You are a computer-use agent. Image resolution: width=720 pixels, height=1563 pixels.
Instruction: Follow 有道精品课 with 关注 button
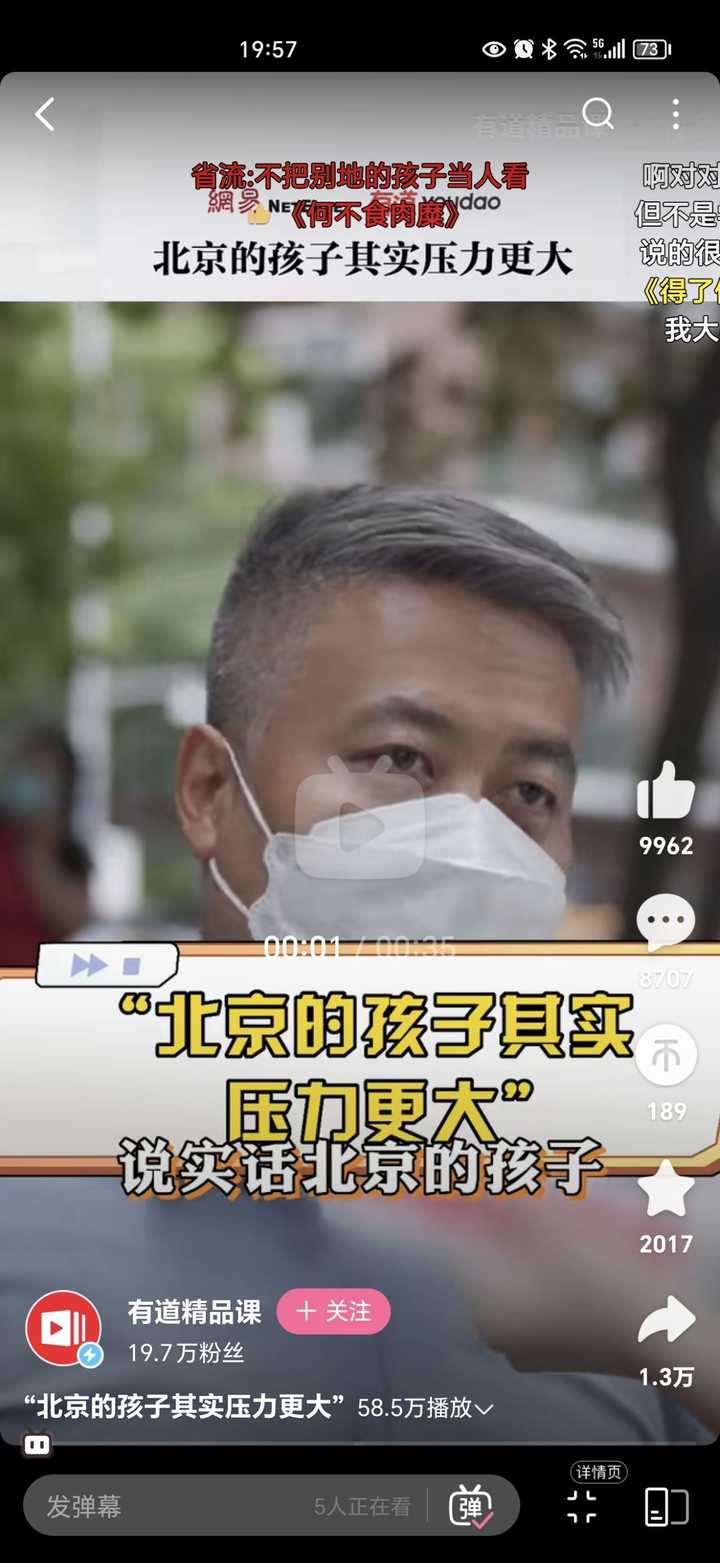(333, 1311)
